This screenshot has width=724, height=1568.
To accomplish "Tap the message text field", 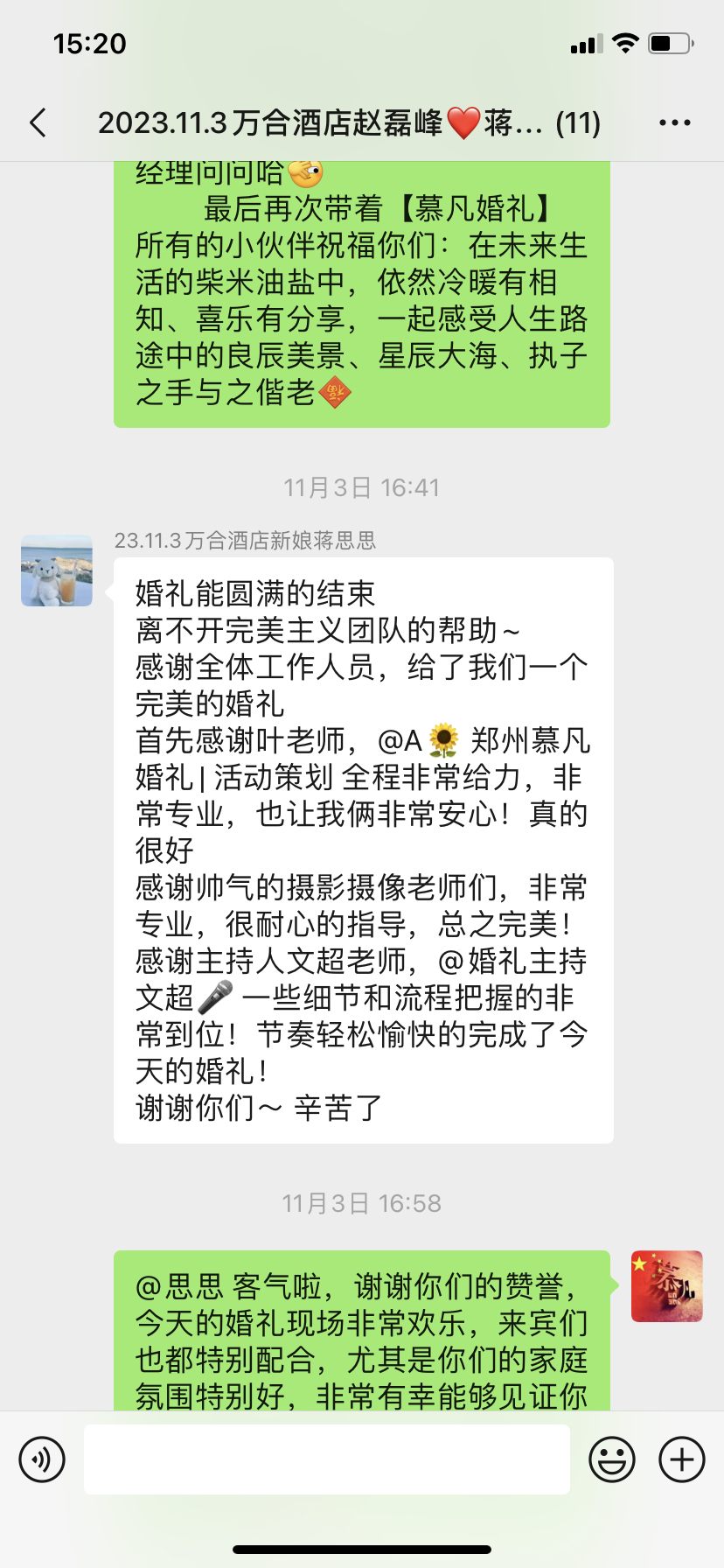I will click(327, 1459).
